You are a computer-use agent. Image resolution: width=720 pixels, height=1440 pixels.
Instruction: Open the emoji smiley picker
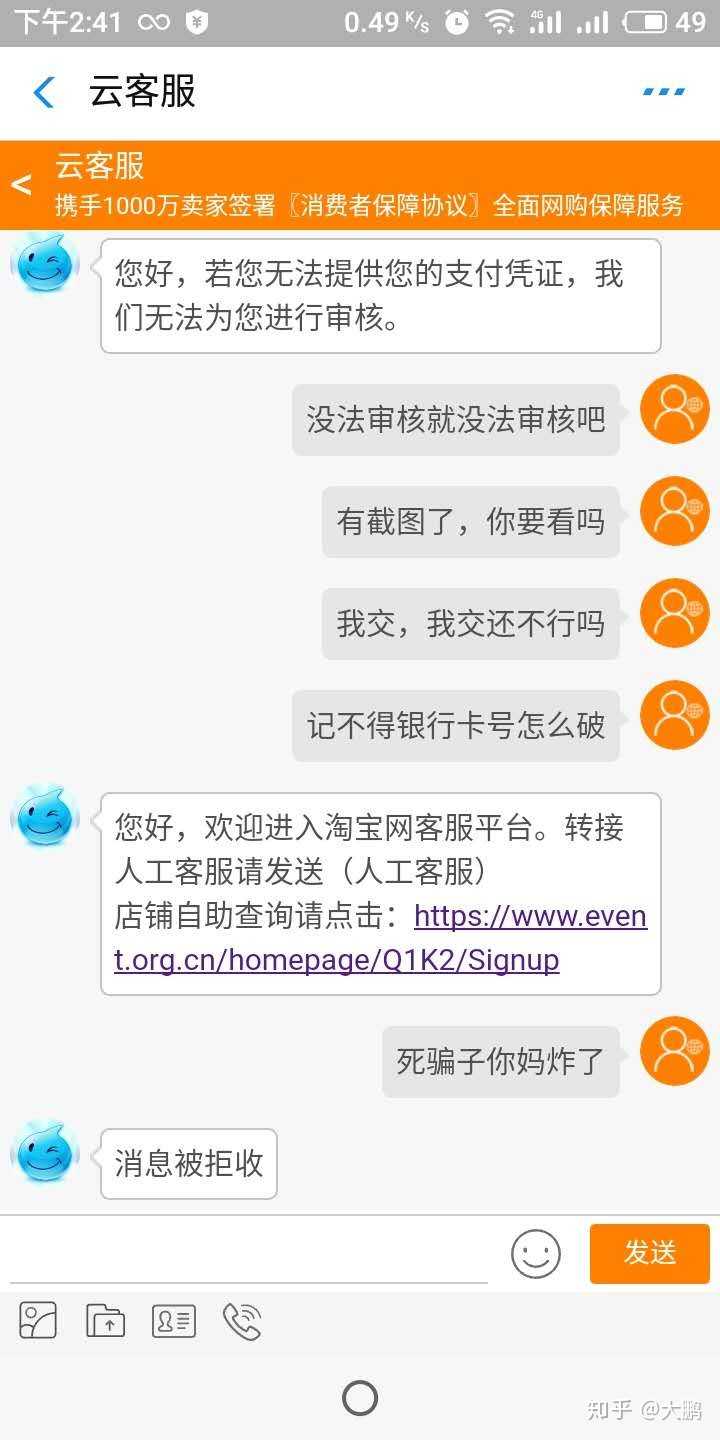click(x=536, y=1254)
